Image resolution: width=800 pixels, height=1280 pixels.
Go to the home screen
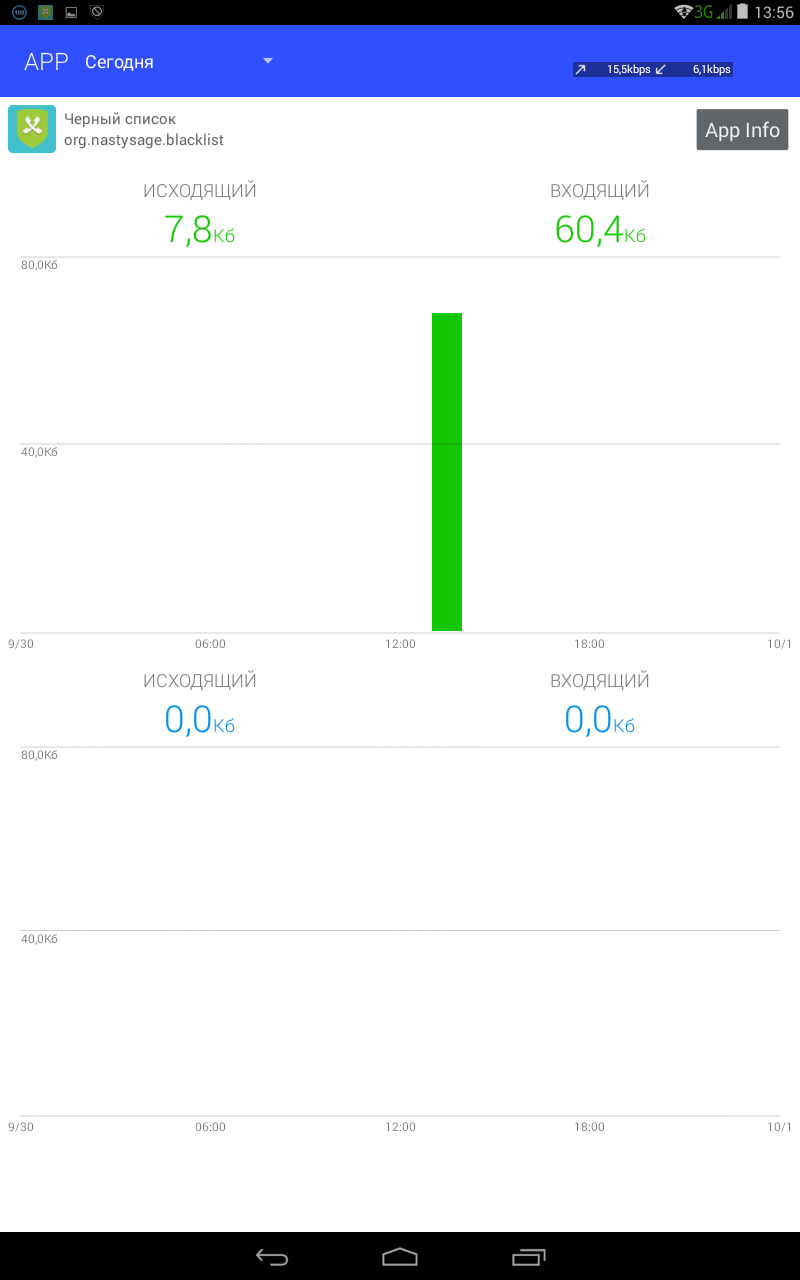(400, 1257)
